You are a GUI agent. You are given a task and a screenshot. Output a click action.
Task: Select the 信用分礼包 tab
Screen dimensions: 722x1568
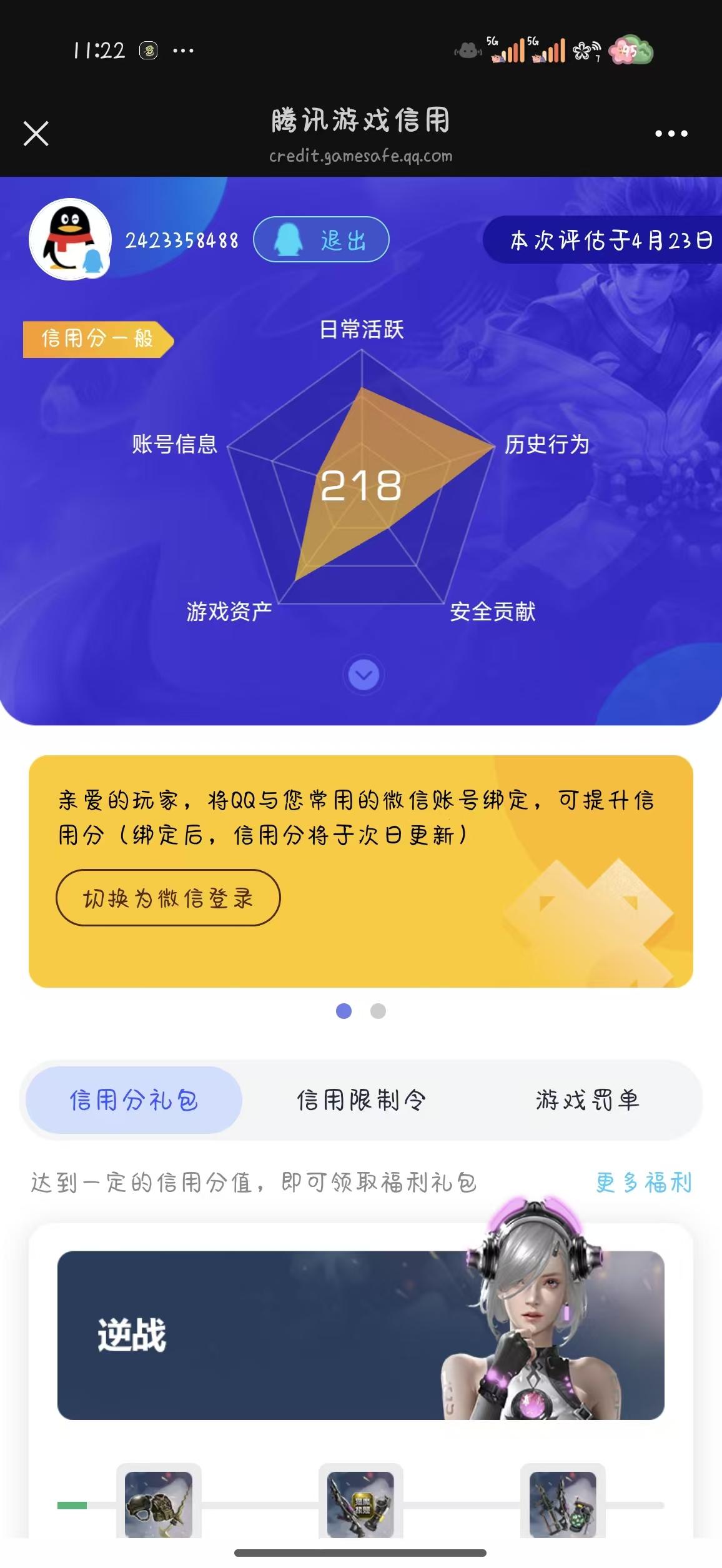[x=133, y=1102]
